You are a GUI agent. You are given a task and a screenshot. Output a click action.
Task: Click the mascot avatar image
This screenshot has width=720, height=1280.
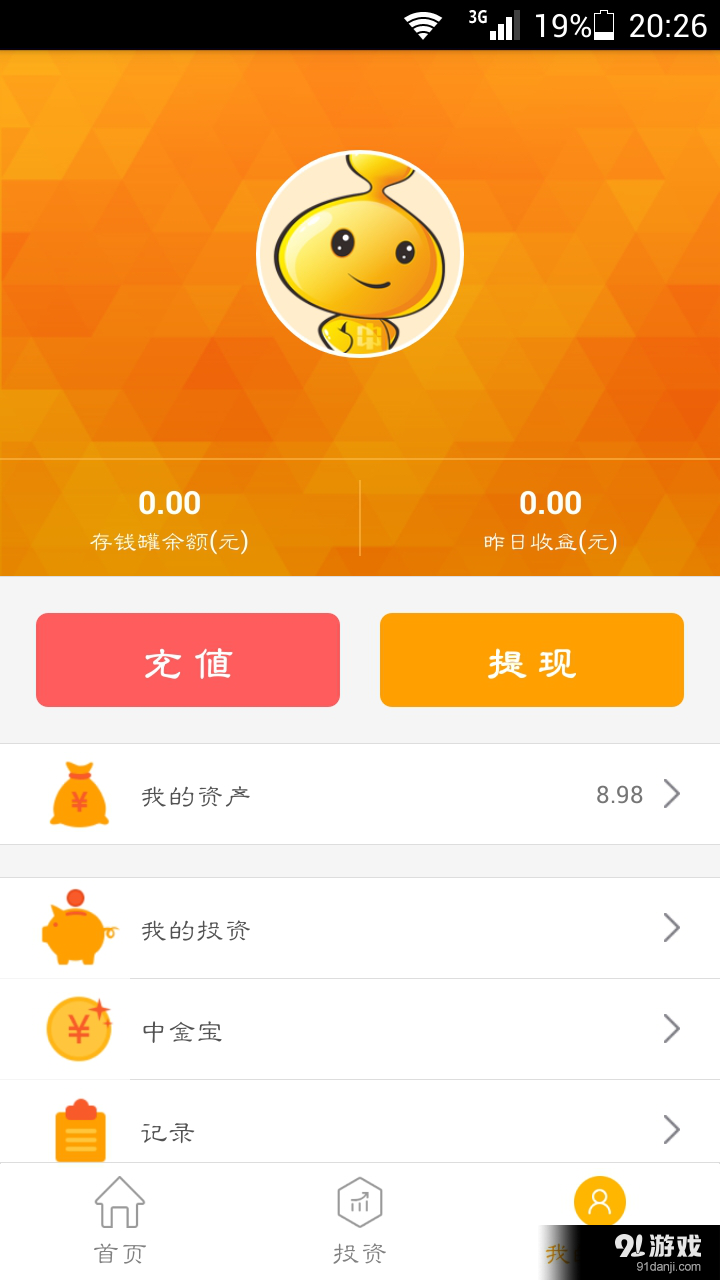(x=360, y=253)
